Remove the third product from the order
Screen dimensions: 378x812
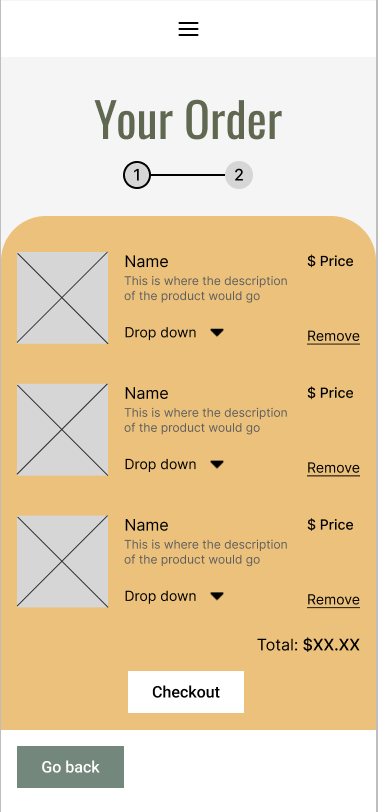[x=333, y=600]
